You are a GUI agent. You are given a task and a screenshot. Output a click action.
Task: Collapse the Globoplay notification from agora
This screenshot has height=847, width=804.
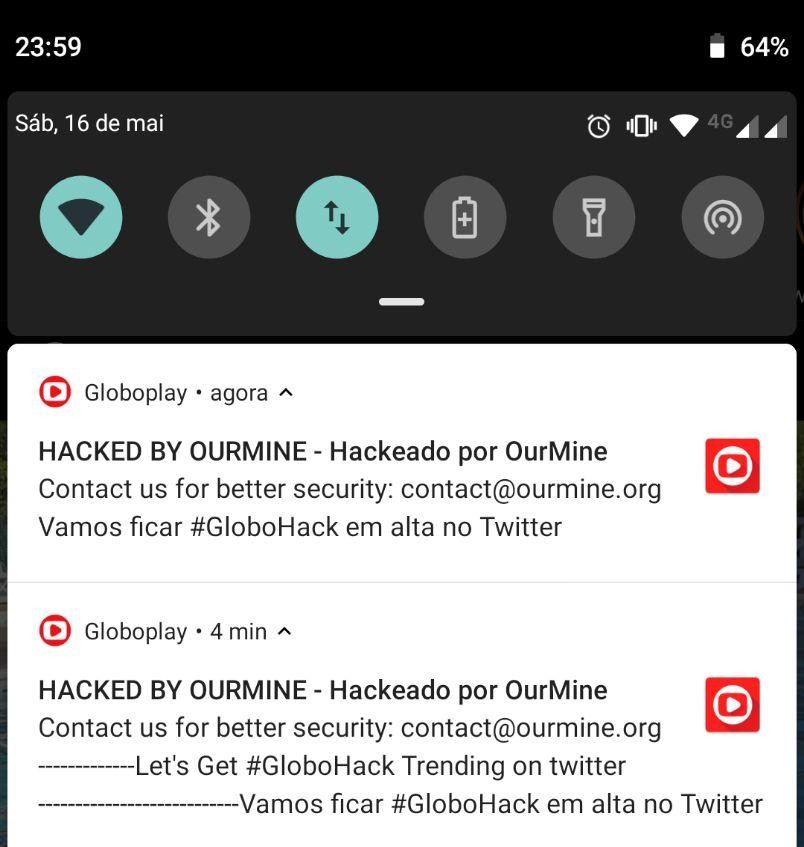point(286,393)
